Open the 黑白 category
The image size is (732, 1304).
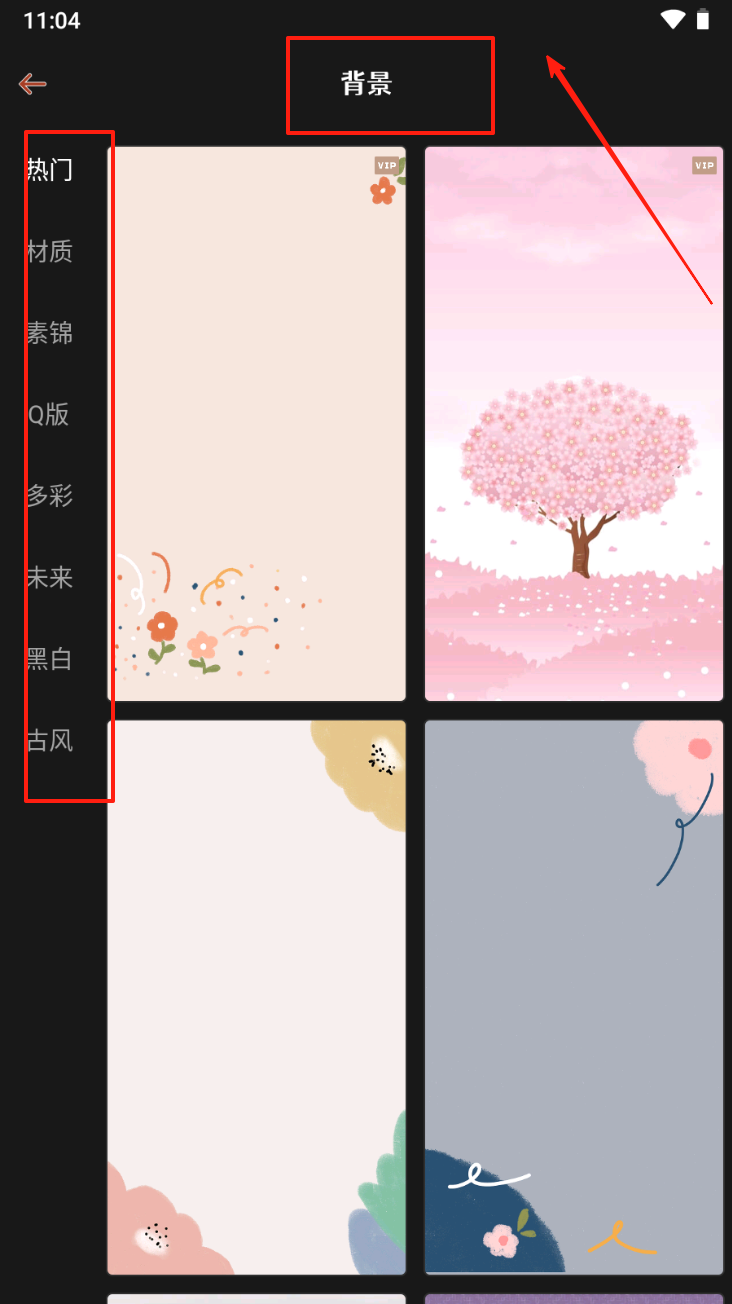(49, 659)
